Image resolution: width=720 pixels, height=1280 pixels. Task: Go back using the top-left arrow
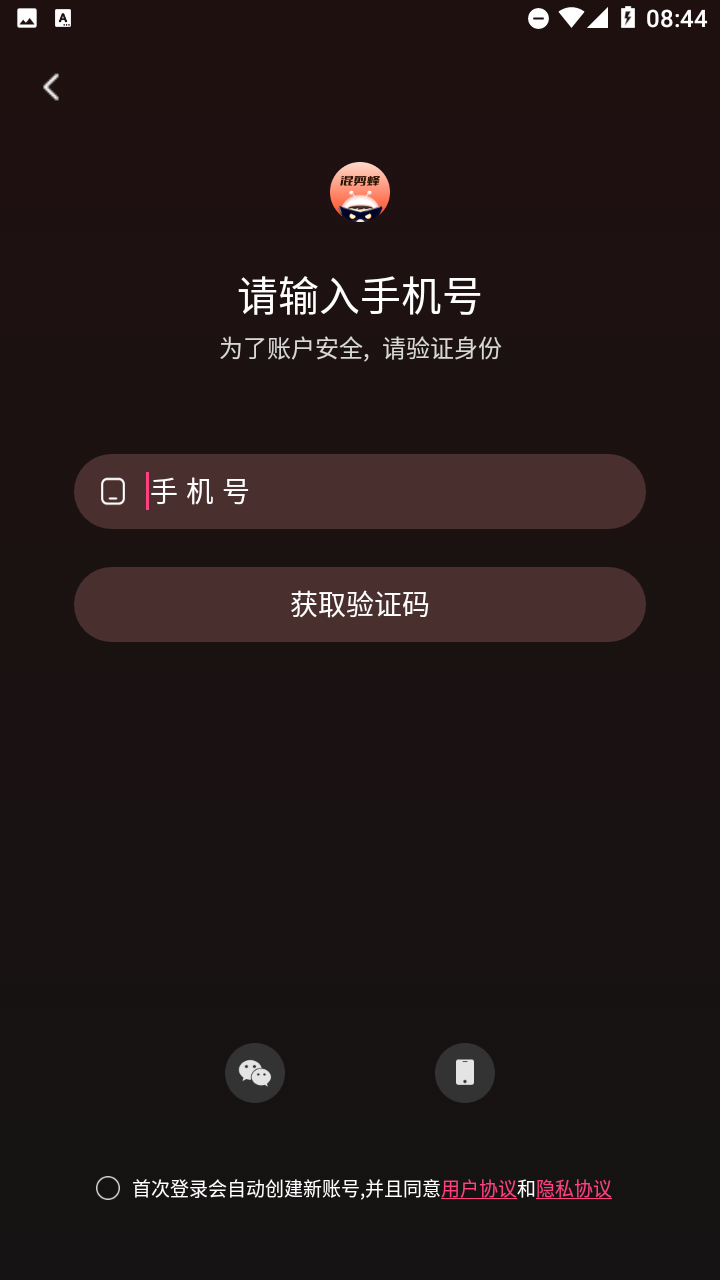51,87
